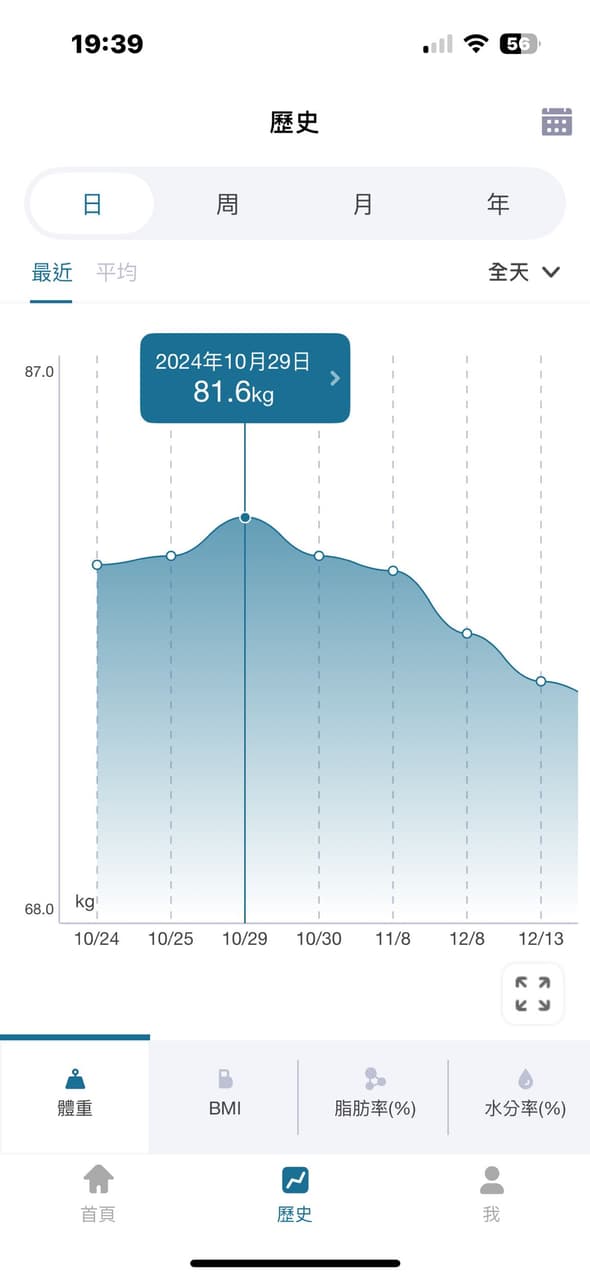
Task: Expand chart to fullscreen
Action: 532,994
